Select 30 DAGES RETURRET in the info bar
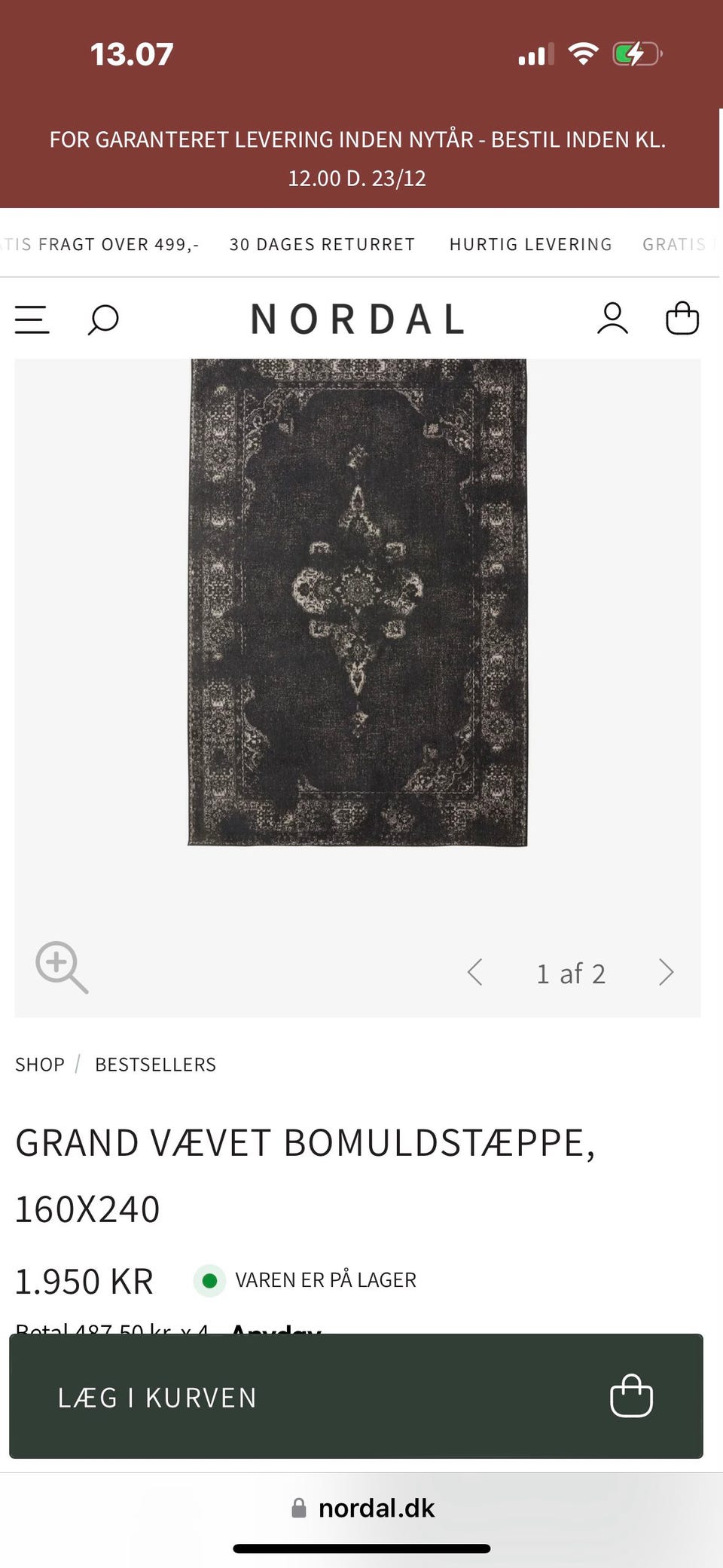Screen dimensions: 723x1568 (322, 243)
